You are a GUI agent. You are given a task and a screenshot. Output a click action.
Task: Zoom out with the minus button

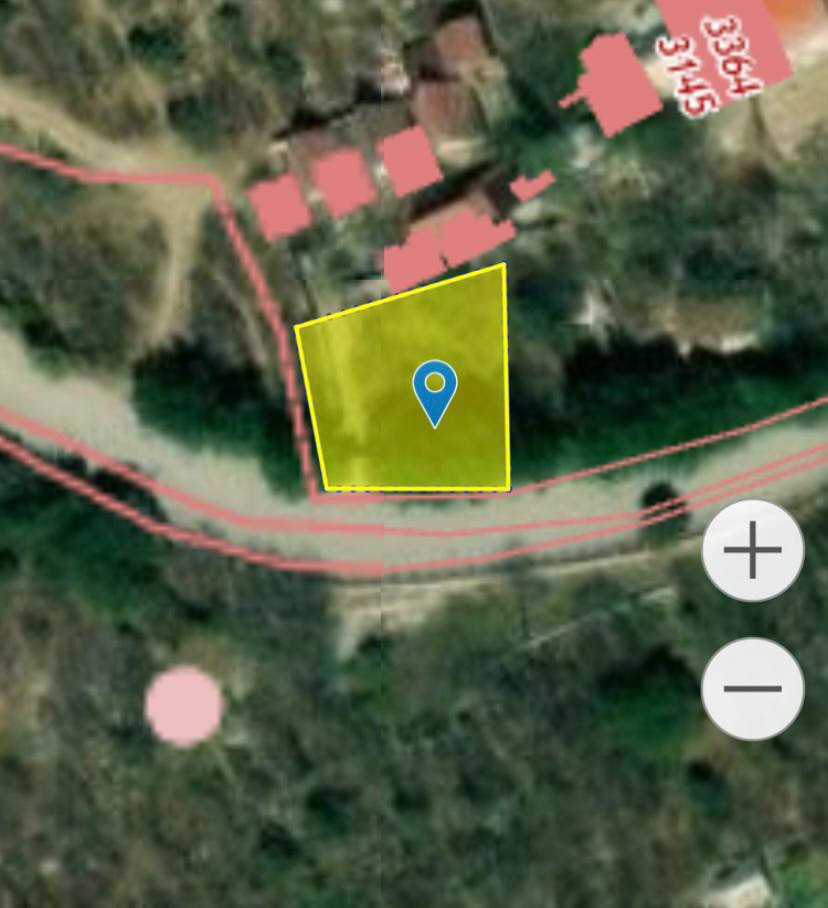(752, 688)
